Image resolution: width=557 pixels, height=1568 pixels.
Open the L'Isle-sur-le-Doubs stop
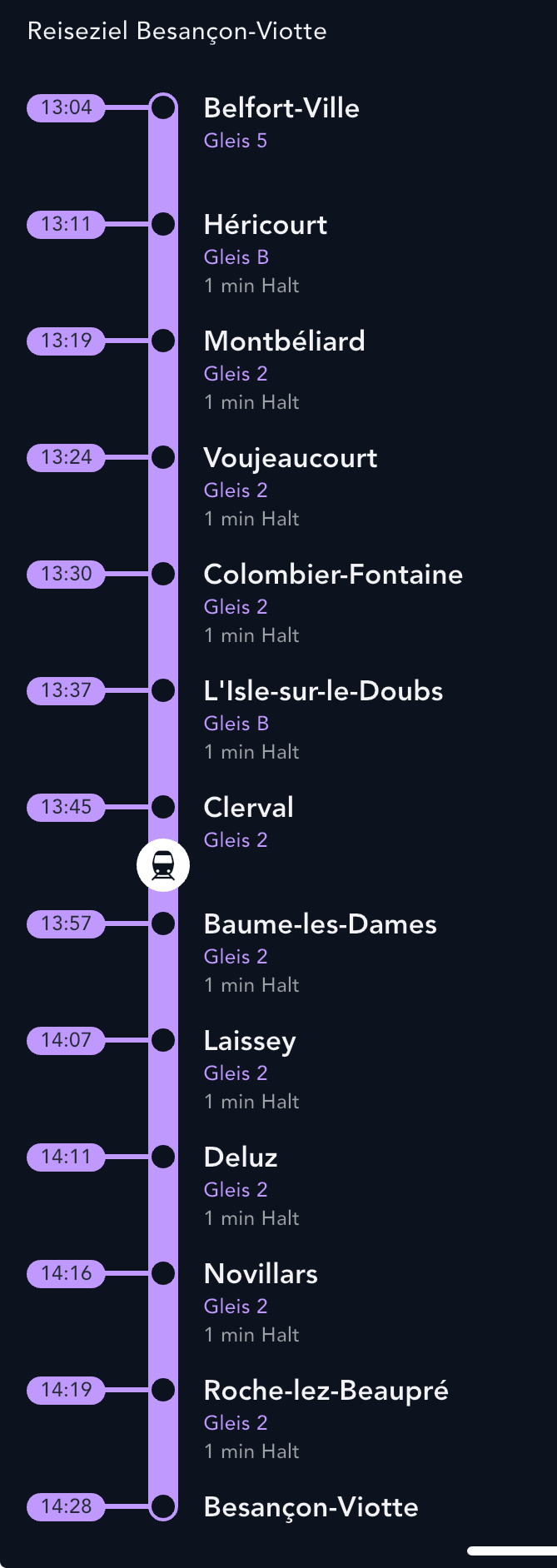(323, 691)
